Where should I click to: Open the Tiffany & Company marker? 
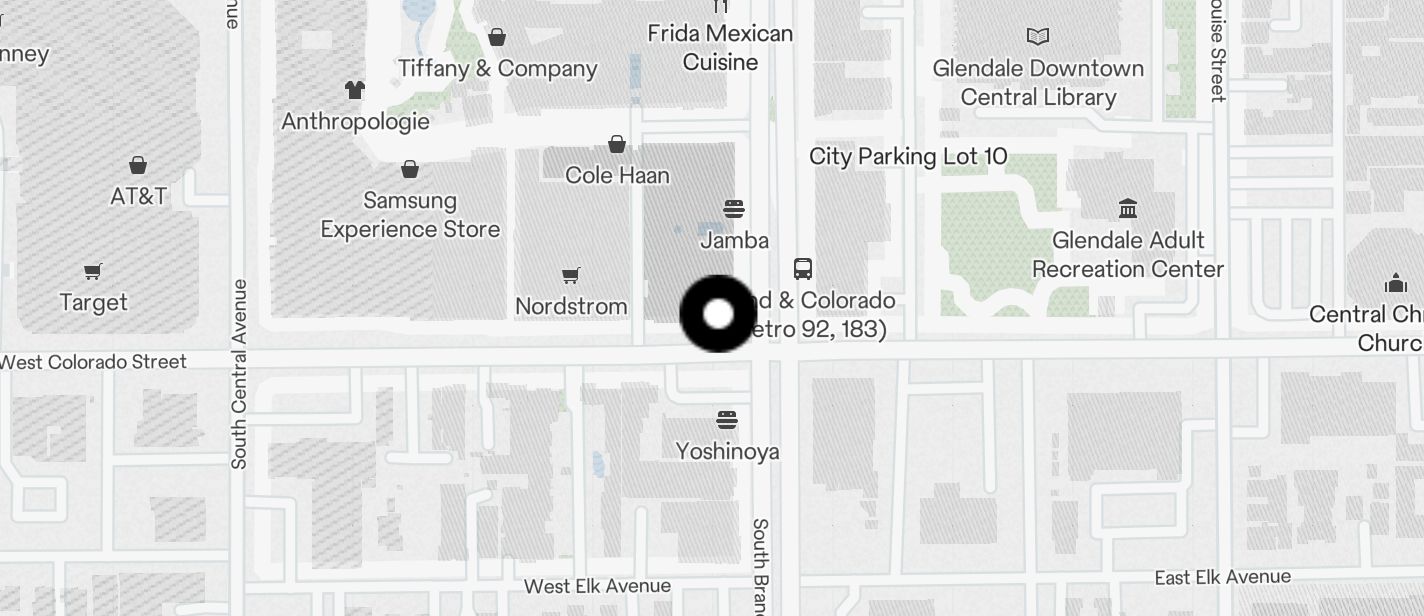click(x=497, y=38)
